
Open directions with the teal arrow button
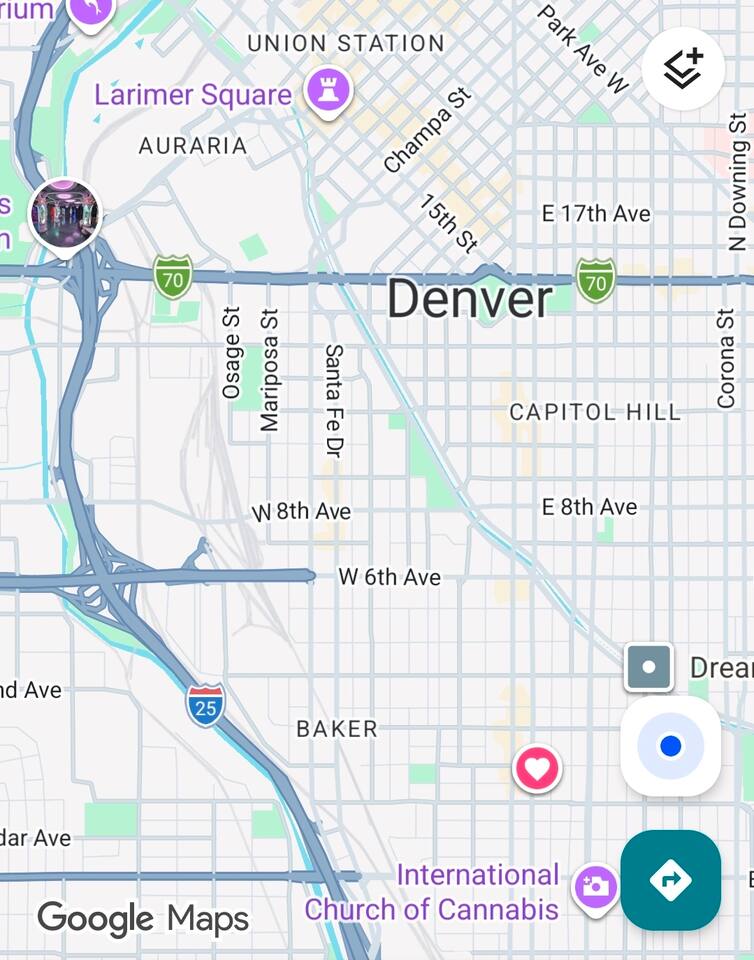[670, 880]
